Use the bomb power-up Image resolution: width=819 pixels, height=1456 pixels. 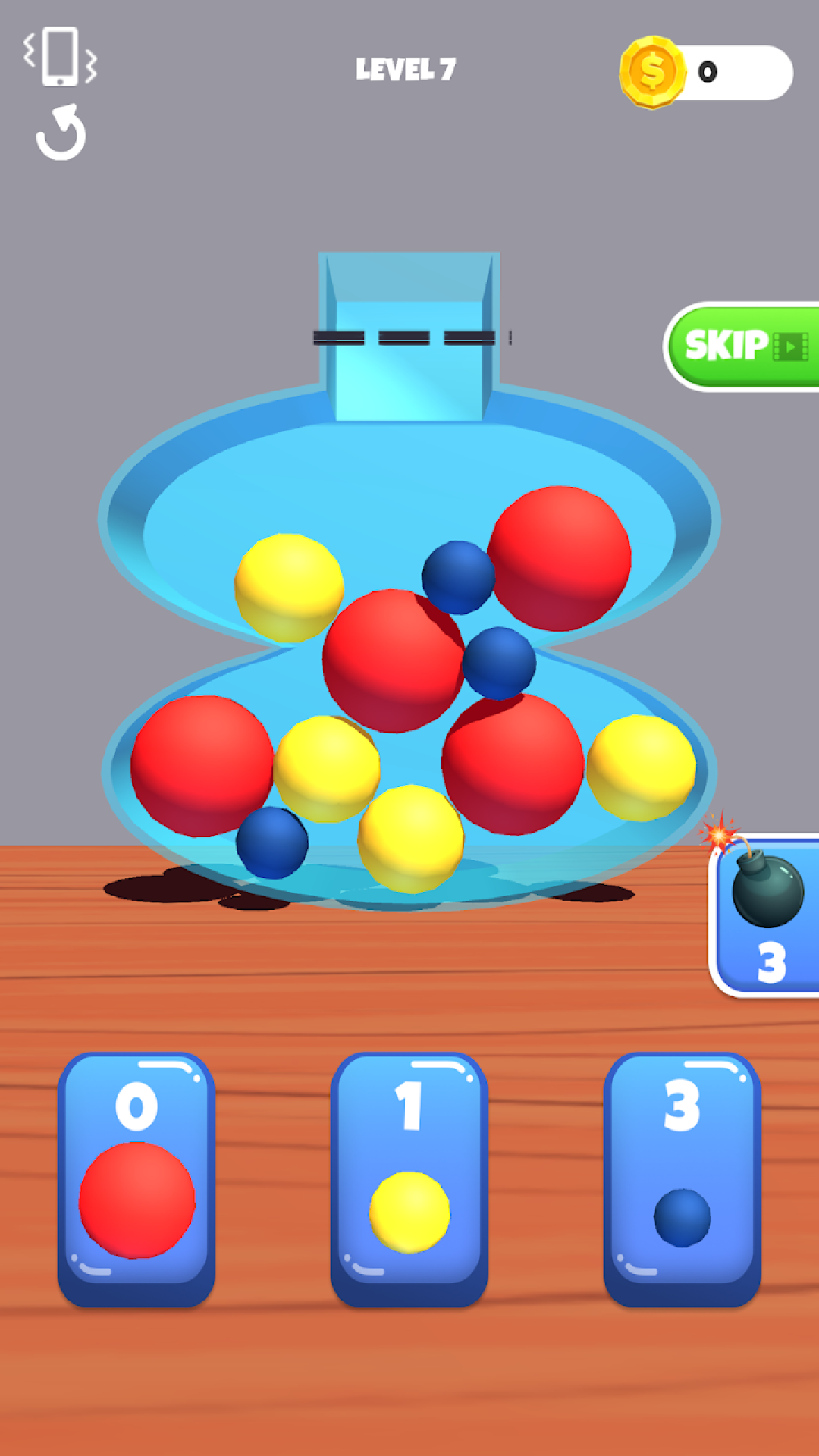pyautogui.click(x=766, y=915)
